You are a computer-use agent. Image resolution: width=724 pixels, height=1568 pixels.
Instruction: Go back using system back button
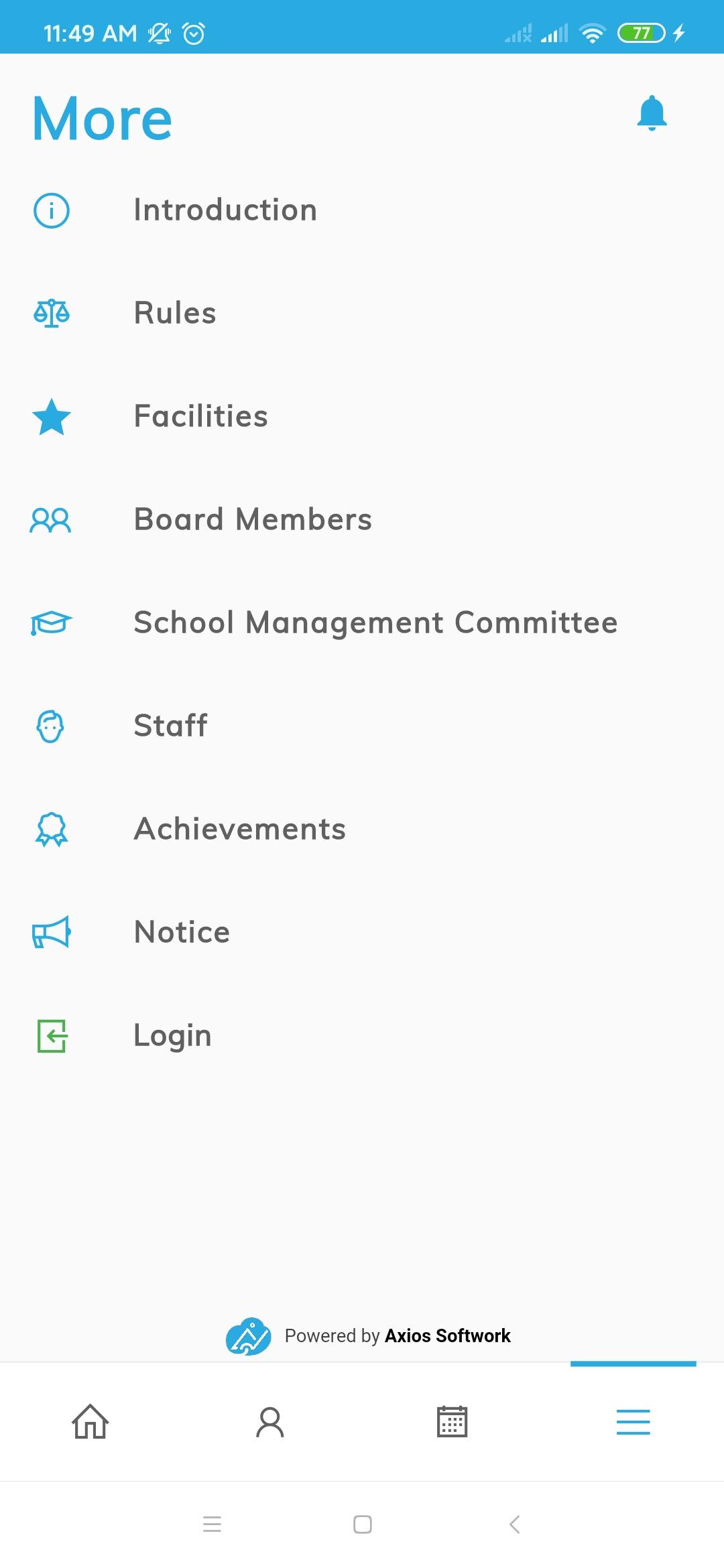tap(515, 1524)
